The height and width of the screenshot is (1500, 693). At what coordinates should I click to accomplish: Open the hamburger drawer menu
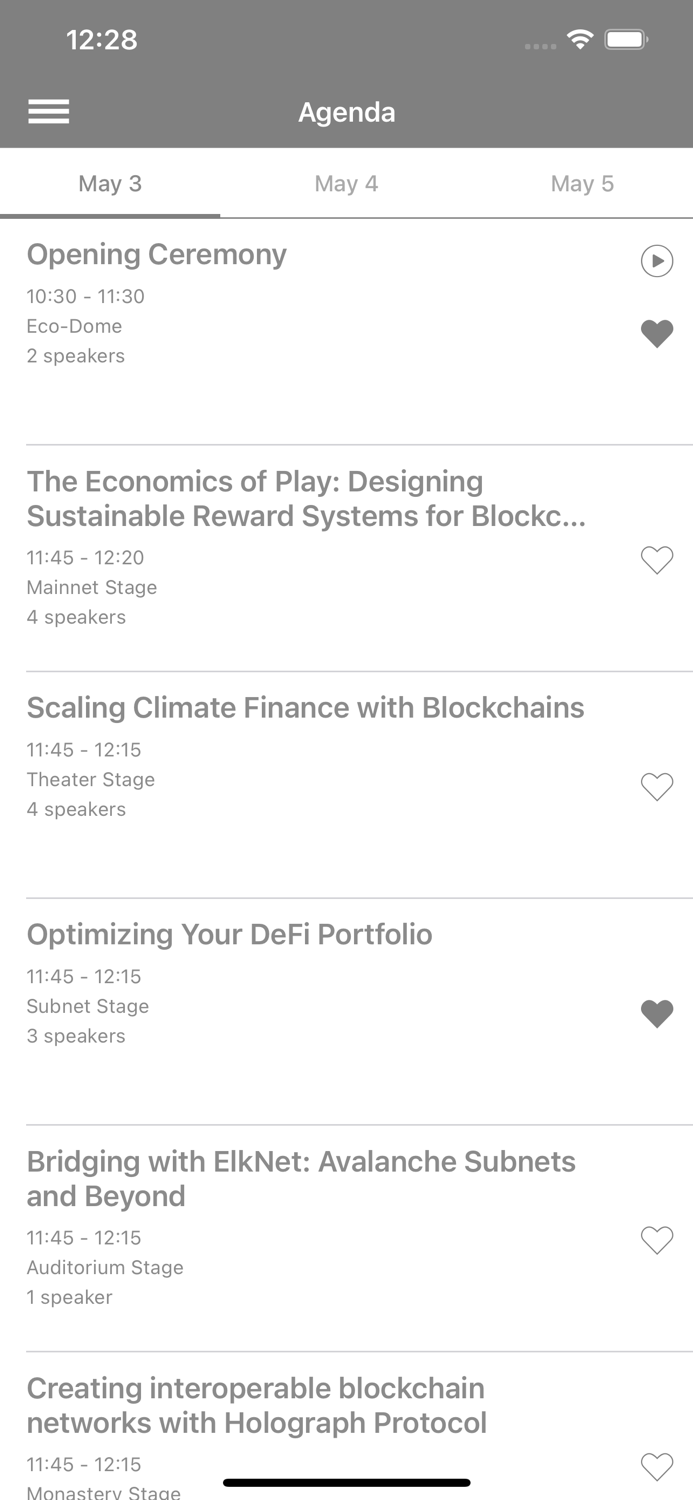click(x=49, y=112)
